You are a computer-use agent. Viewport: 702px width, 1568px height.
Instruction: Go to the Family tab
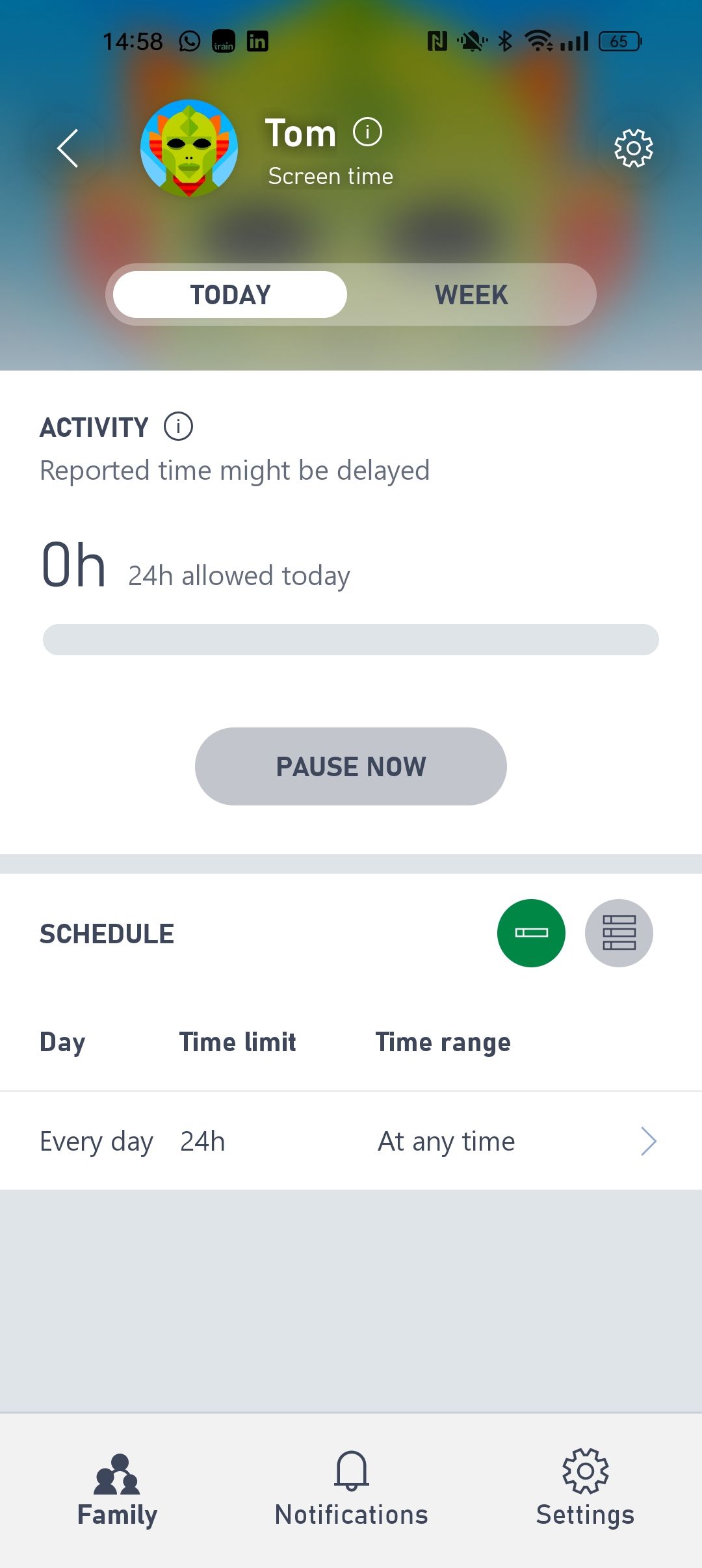(117, 1489)
